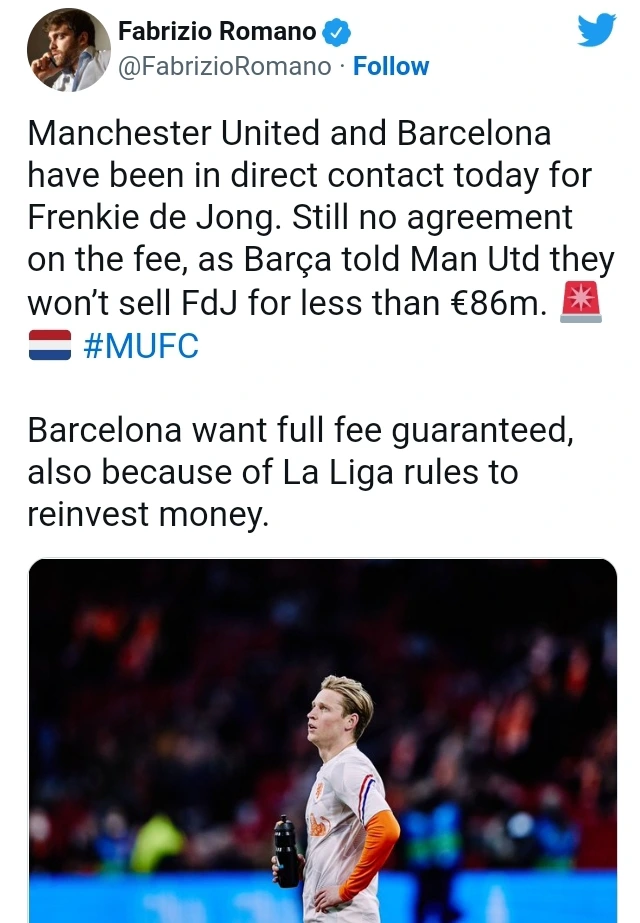This screenshot has height=923, width=640.
Task: View the attached Frenkie de Jong photo
Action: (322, 740)
